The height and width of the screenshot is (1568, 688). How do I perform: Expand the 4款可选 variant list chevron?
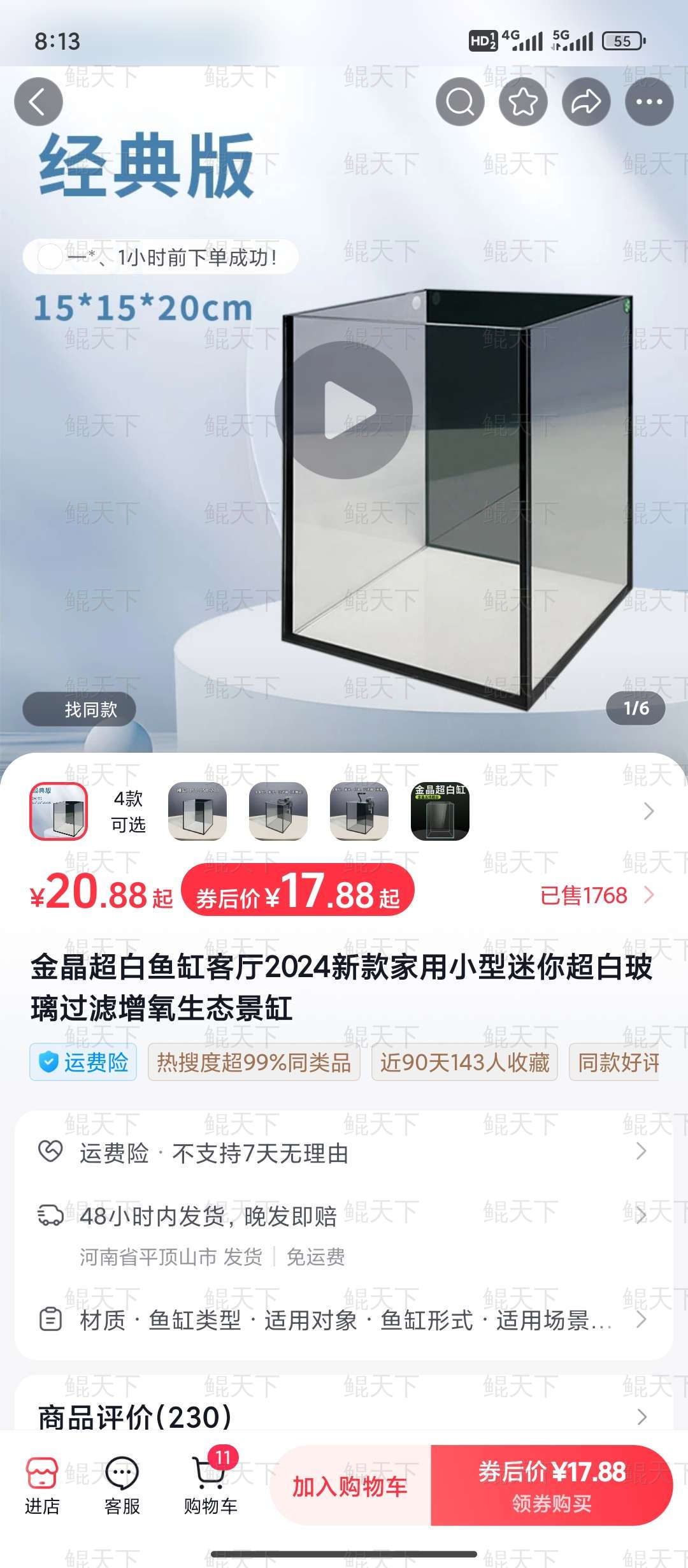tap(649, 811)
